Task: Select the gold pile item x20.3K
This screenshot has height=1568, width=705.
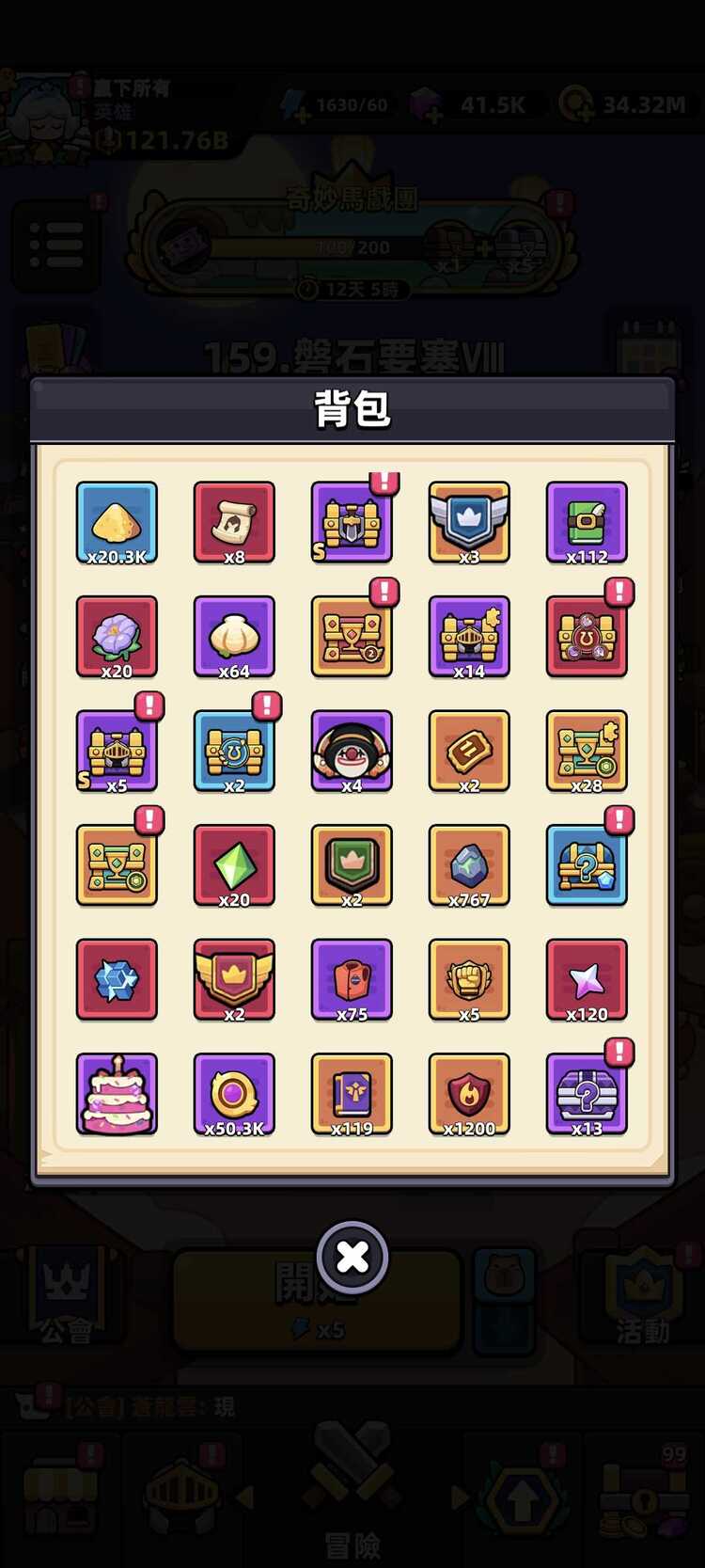Action: click(117, 522)
